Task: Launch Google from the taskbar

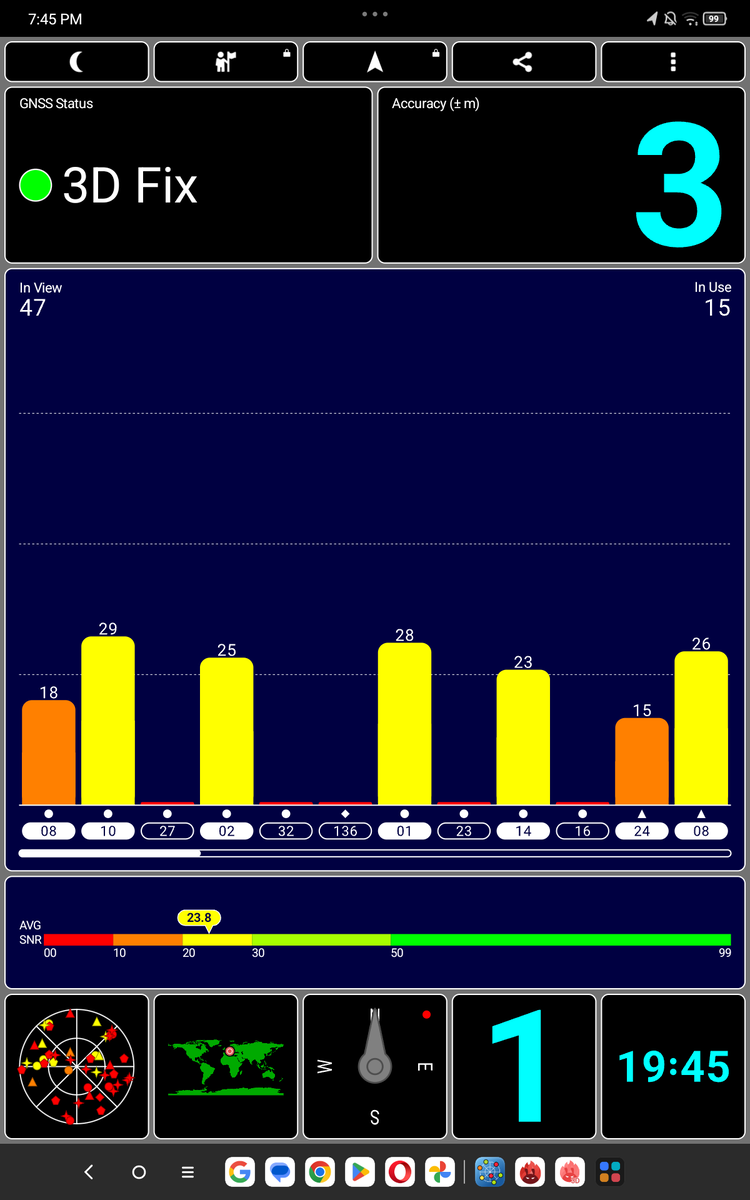Action: point(239,1172)
